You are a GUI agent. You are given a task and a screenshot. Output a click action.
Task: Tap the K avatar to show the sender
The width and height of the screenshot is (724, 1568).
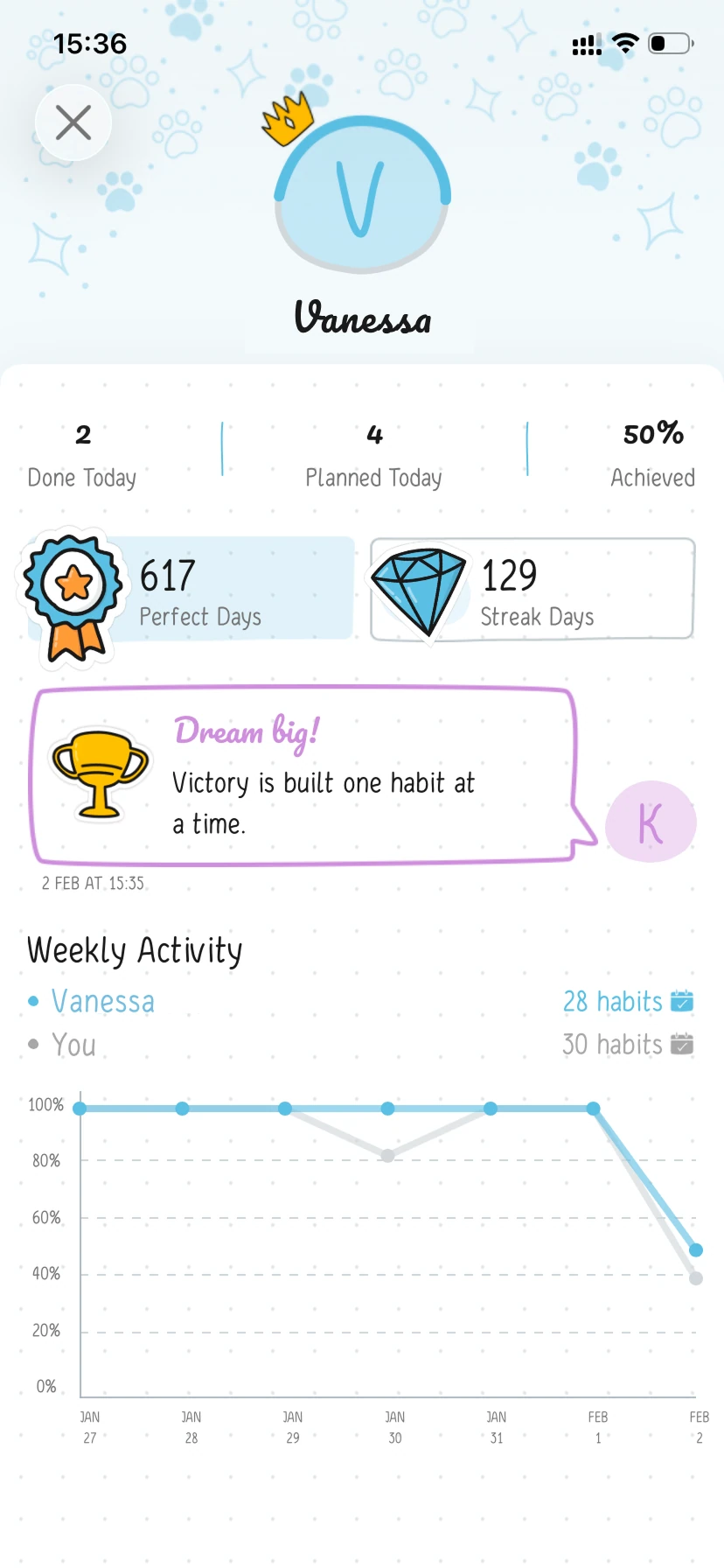pos(651,821)
